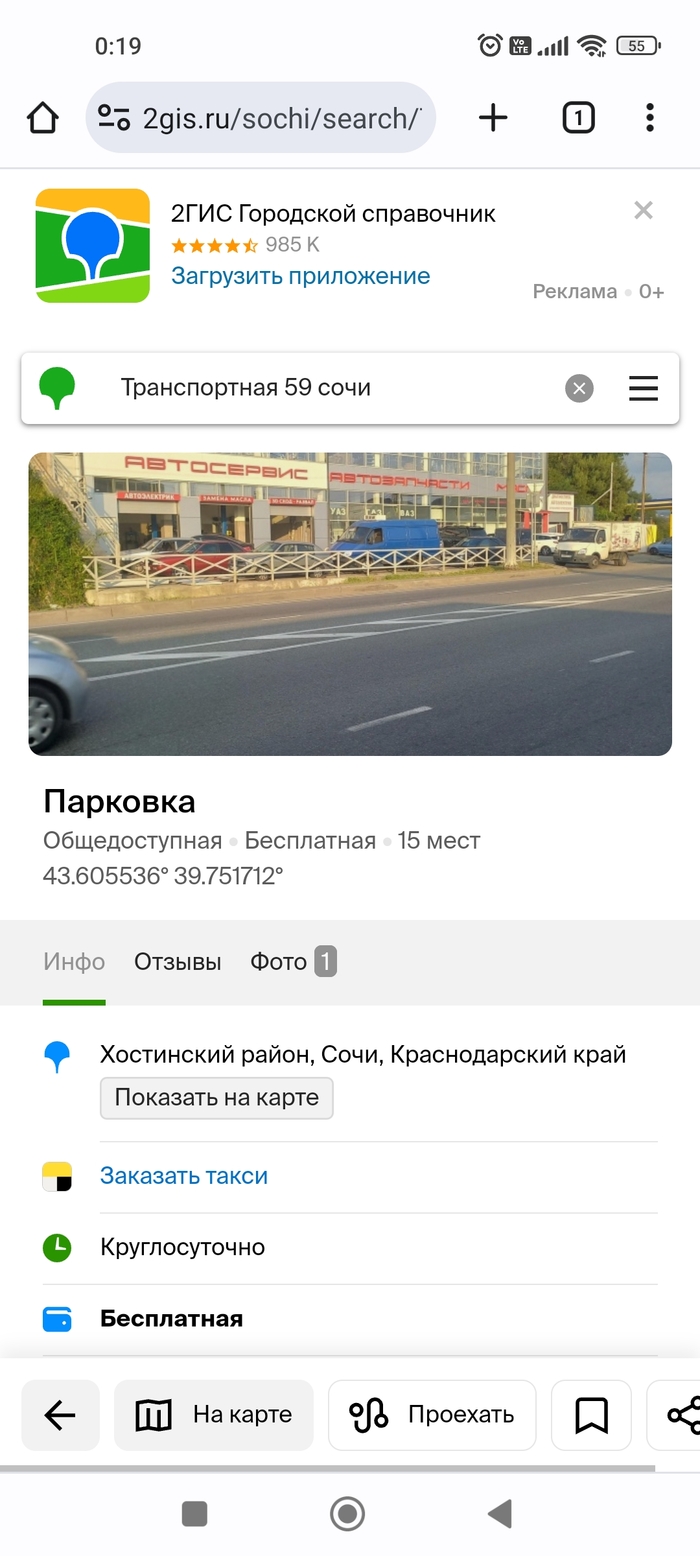Tap the Загрузить приложение link
The width and height of the screenshot is (700, 1556).
(300, 276)
